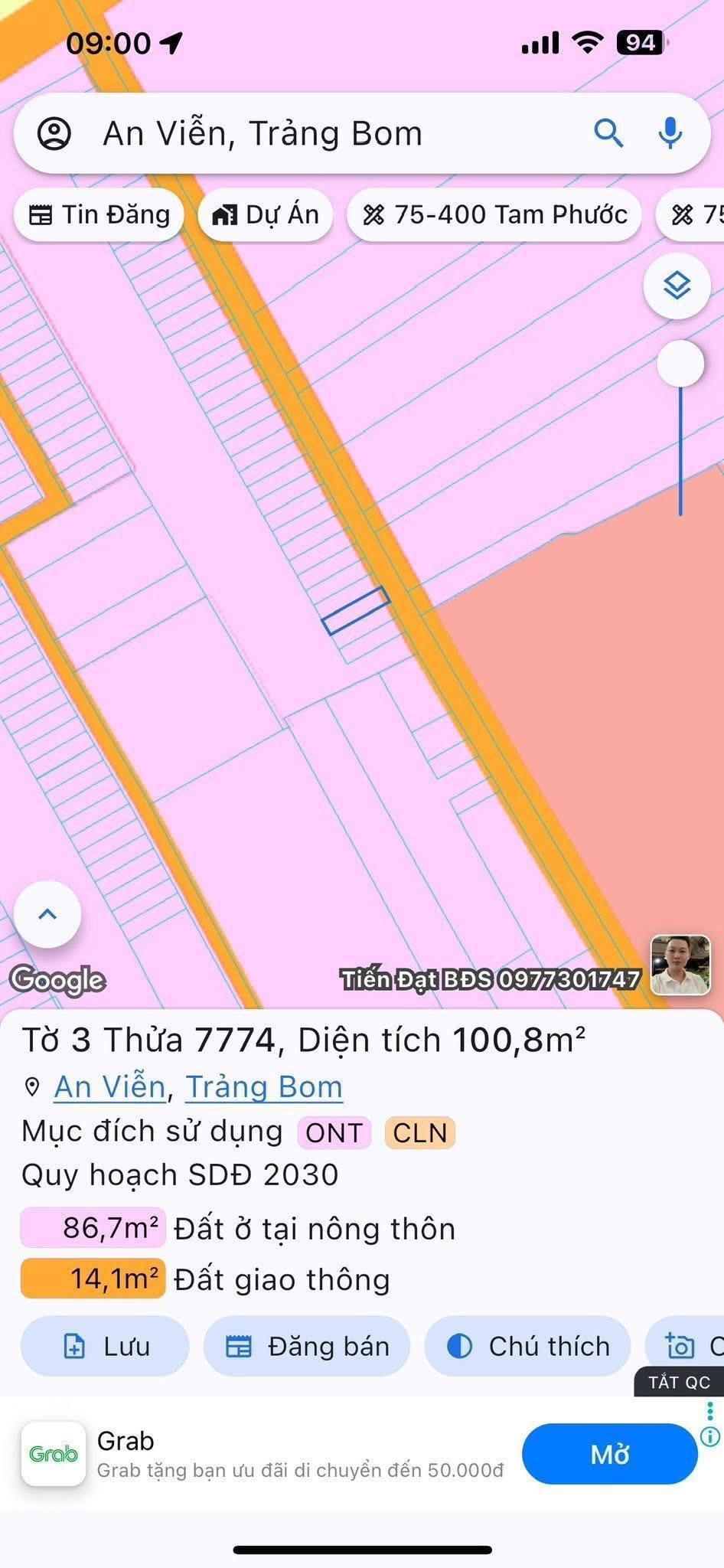
Task: Select the Tin Đăng chip
Action: (99, 215)
